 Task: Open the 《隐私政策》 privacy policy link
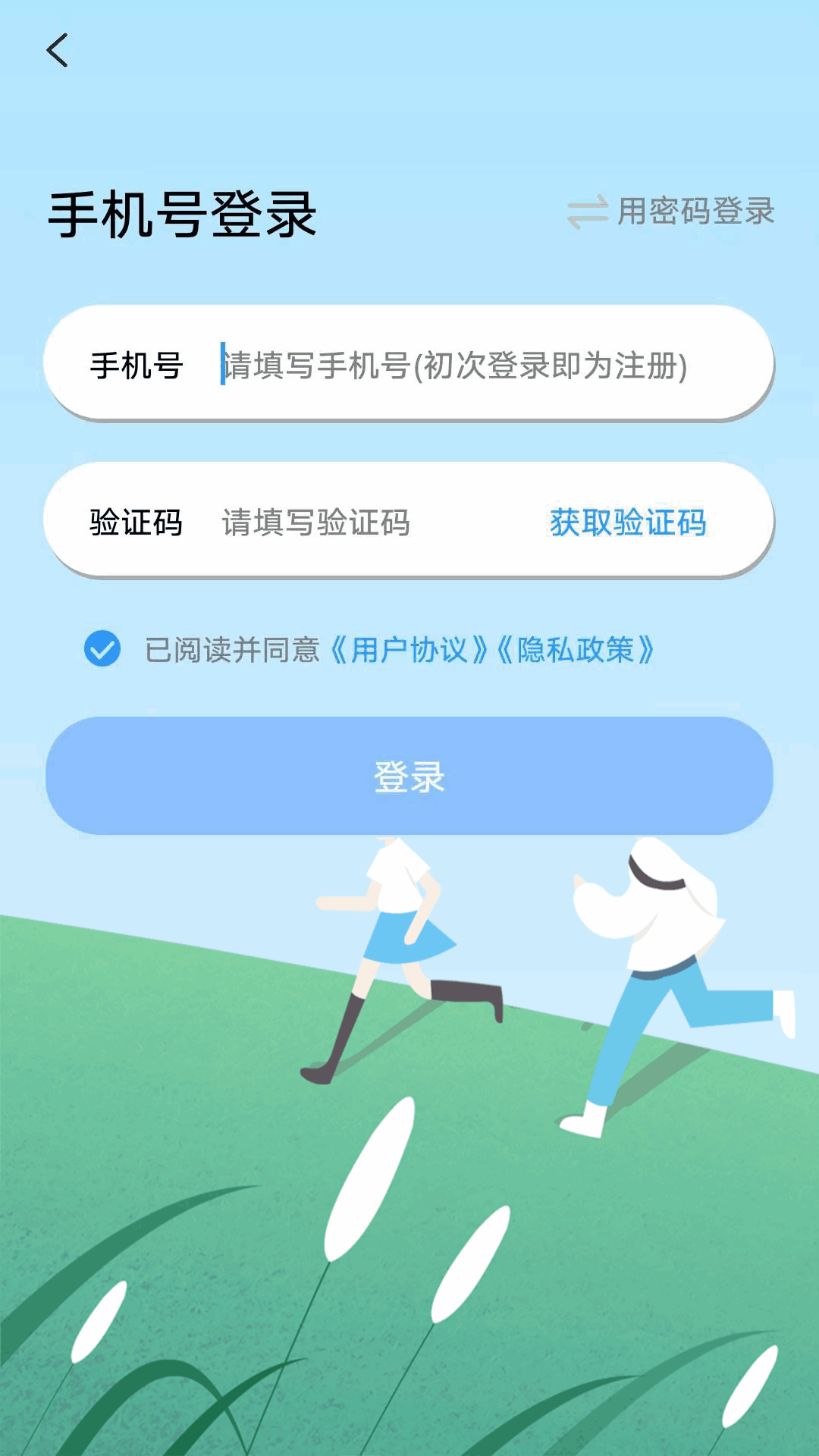[x=576, y=650]
